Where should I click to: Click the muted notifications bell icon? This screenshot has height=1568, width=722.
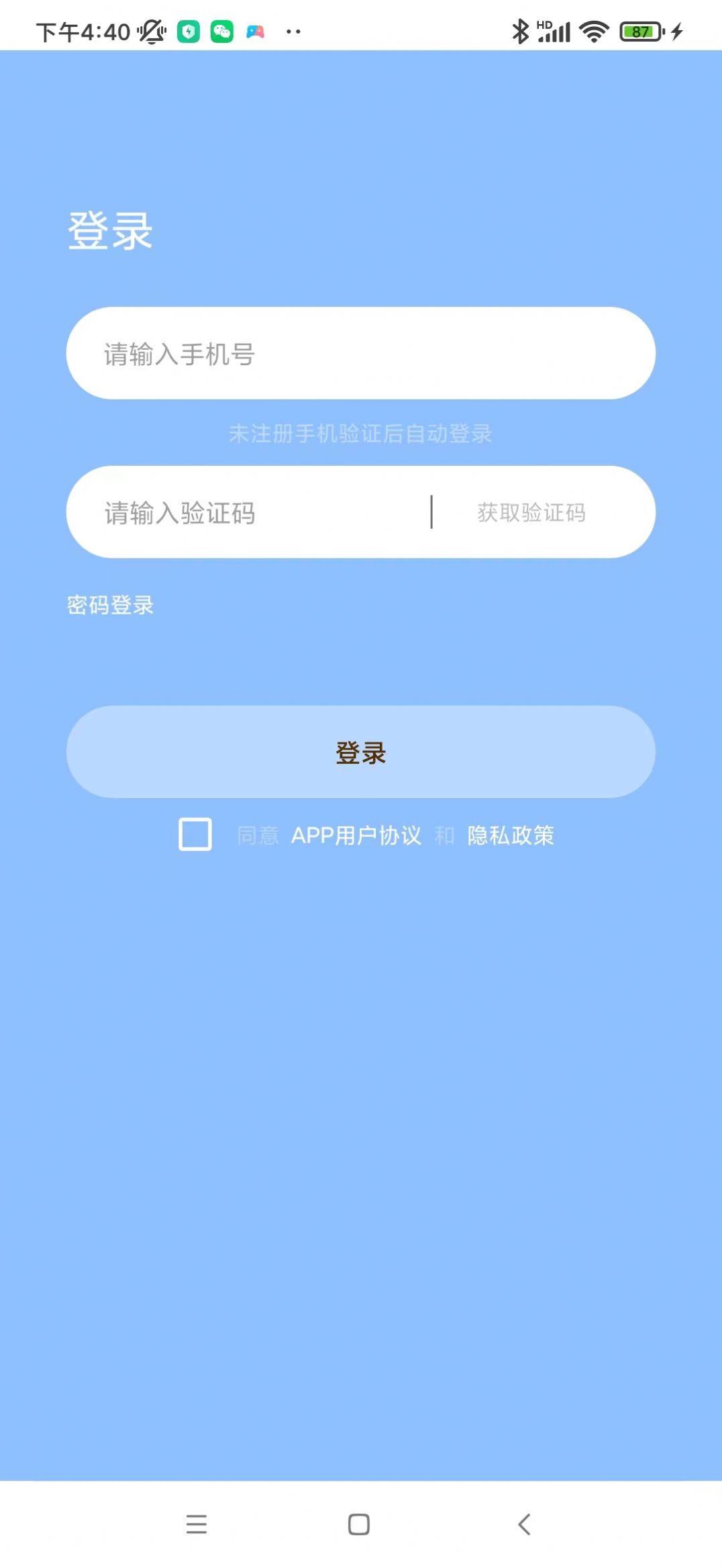click(x=152, y=30)
